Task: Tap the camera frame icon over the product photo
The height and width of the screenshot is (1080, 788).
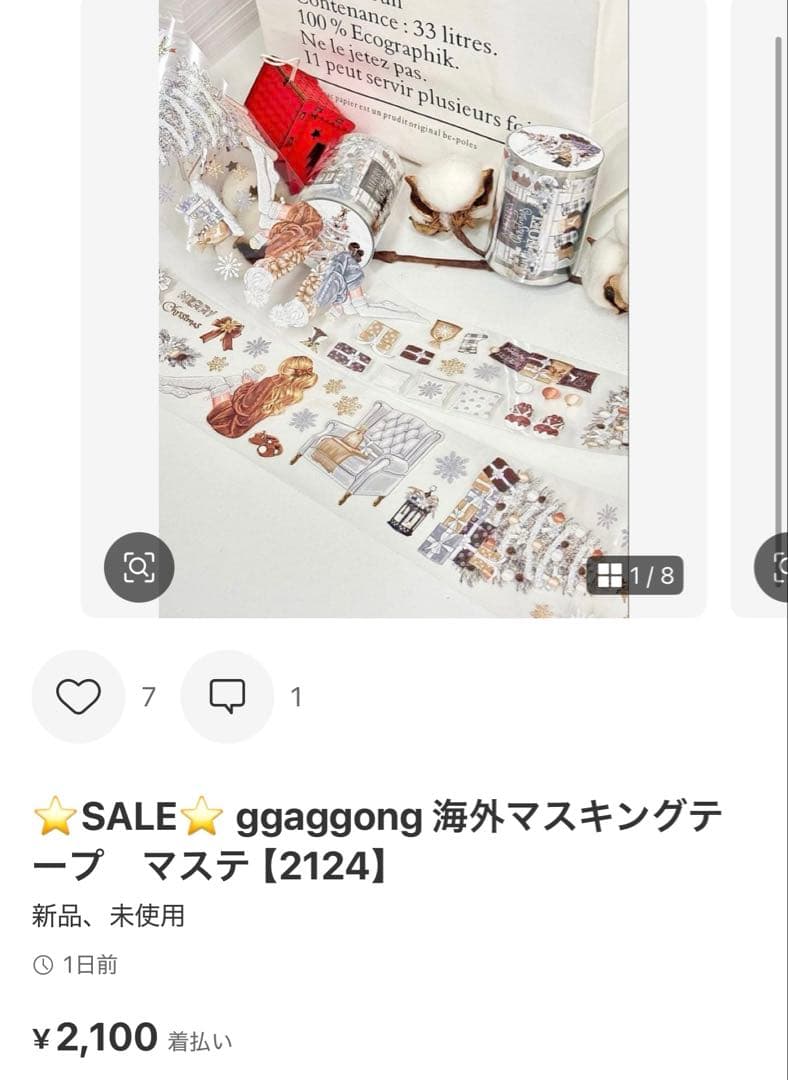Action: [x=139, y=567]
